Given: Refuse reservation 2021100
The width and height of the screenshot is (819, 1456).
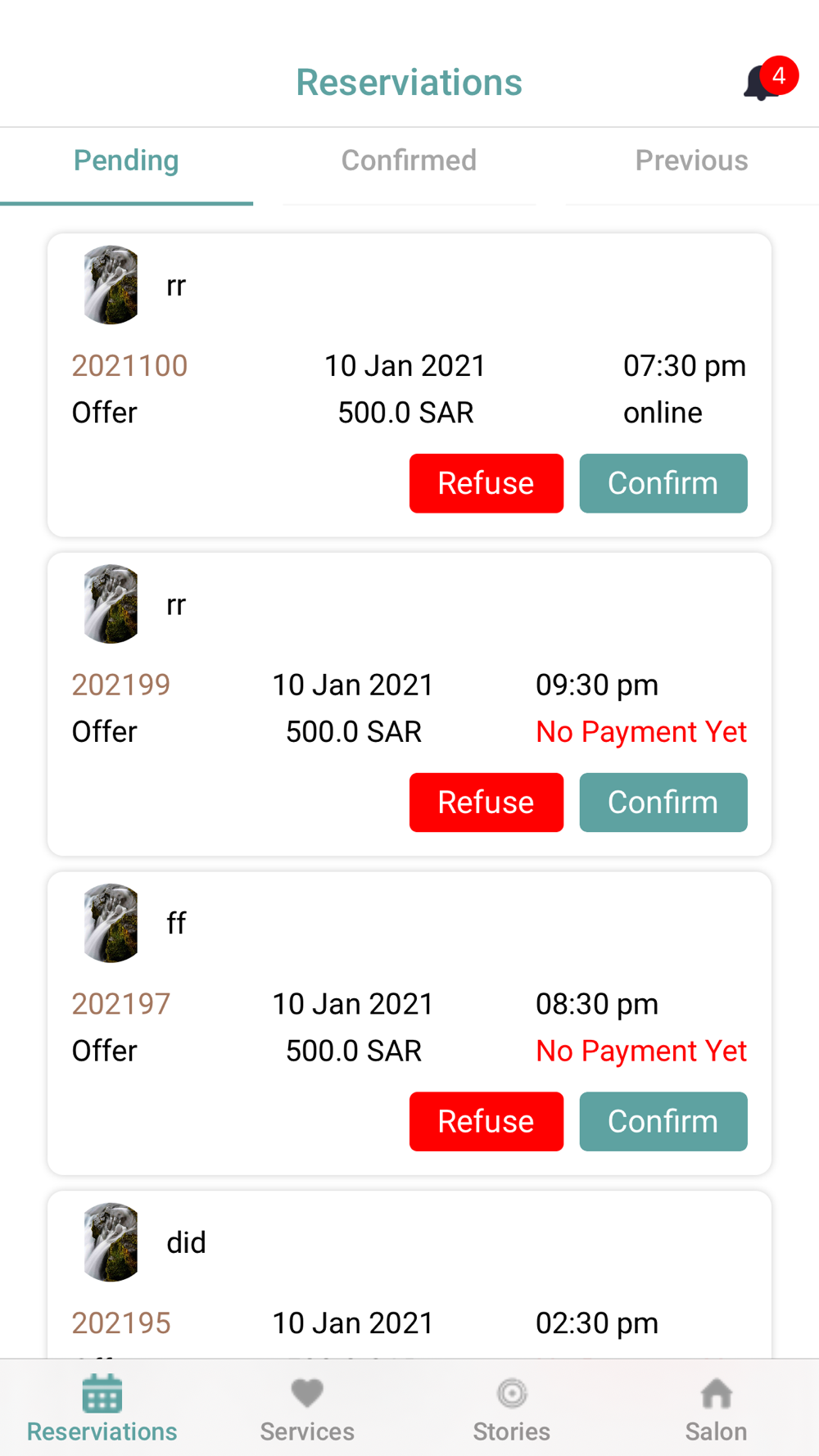Looking at the screenshot, I should tap(486, 483).
